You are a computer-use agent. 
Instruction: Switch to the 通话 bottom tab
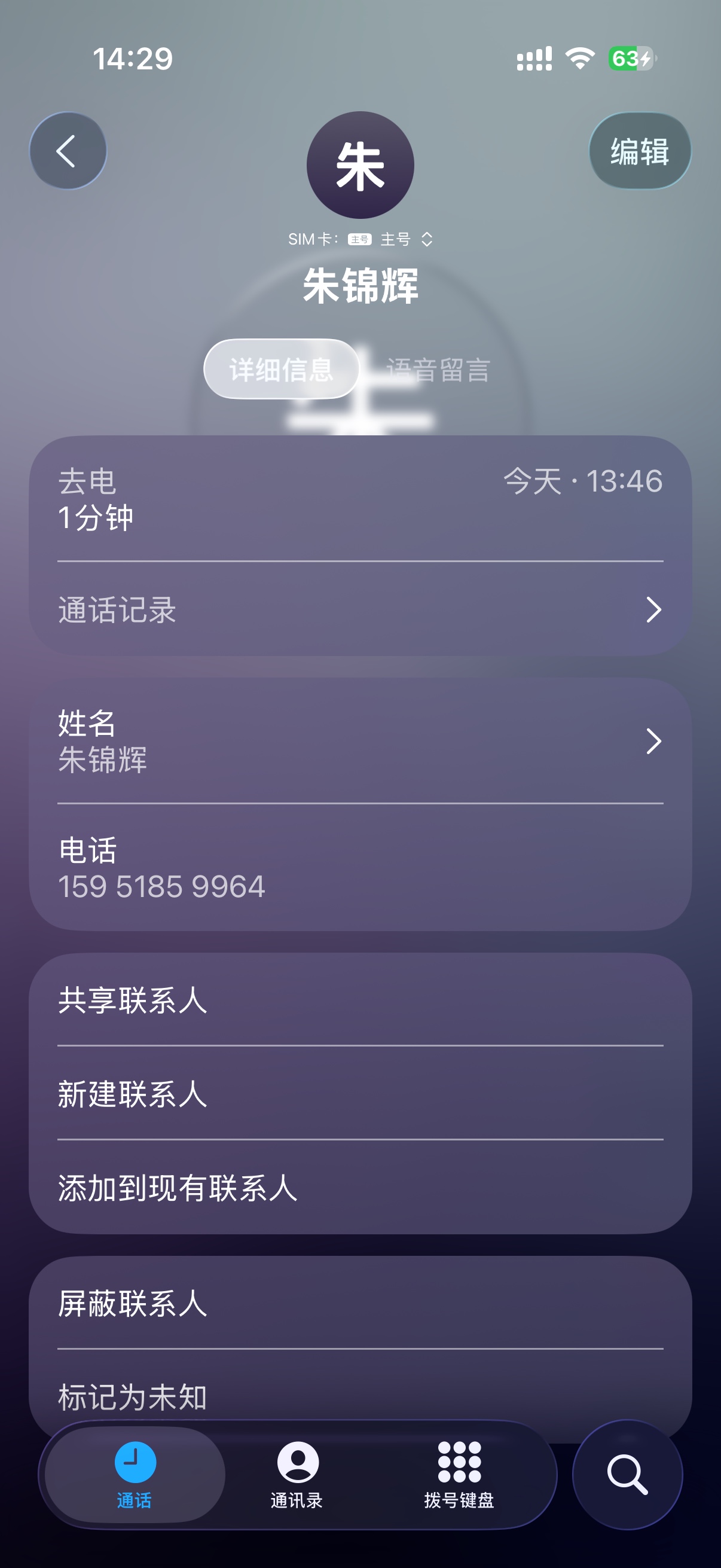click(x=135, y=1474)
